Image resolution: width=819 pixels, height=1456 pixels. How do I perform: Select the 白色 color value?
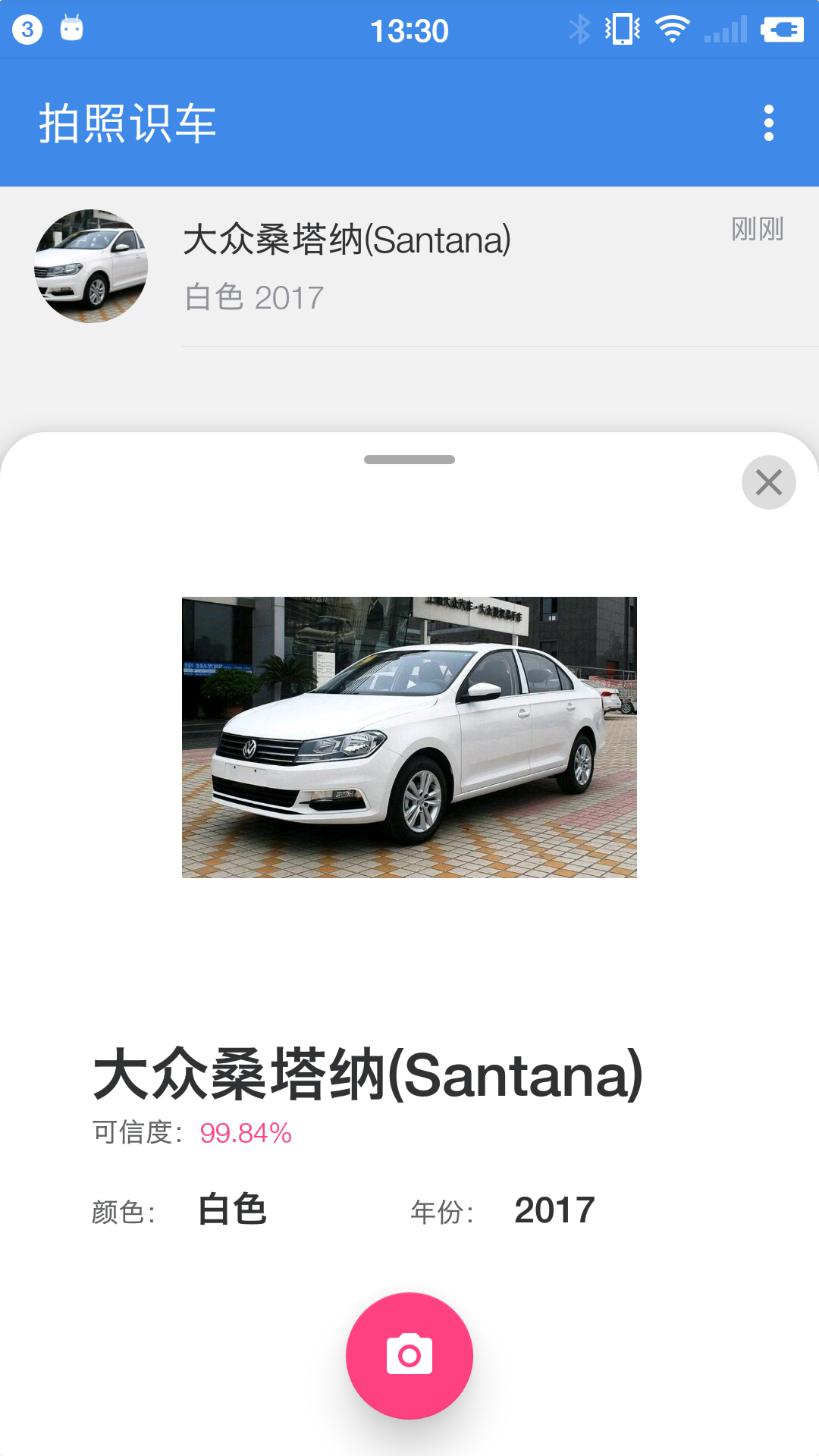pyautogui.click(x=231, y=1208)
